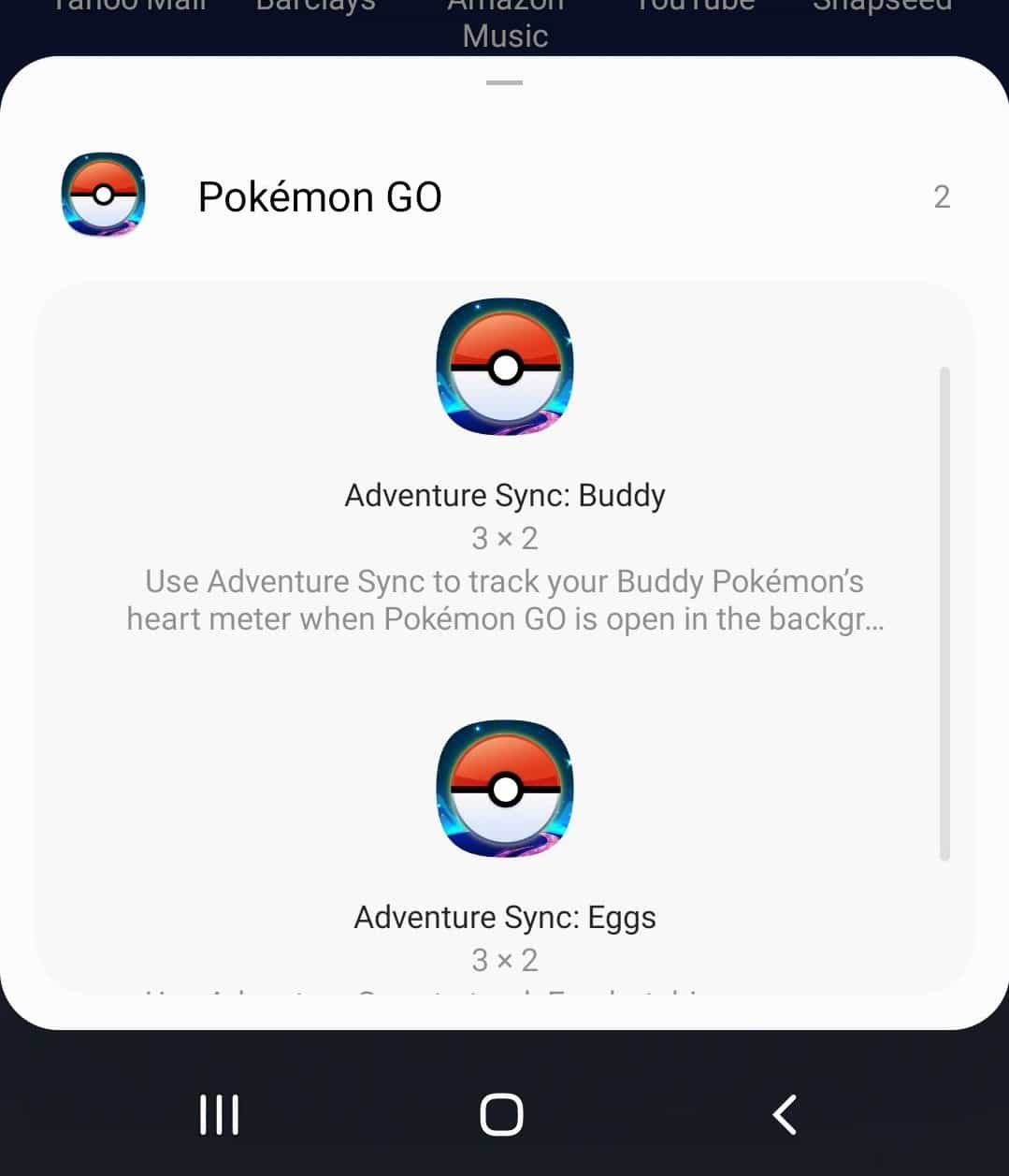Tap the widget count showing 2
The height and width of the screenshot is (1176, 1009).
coord(942,196)
